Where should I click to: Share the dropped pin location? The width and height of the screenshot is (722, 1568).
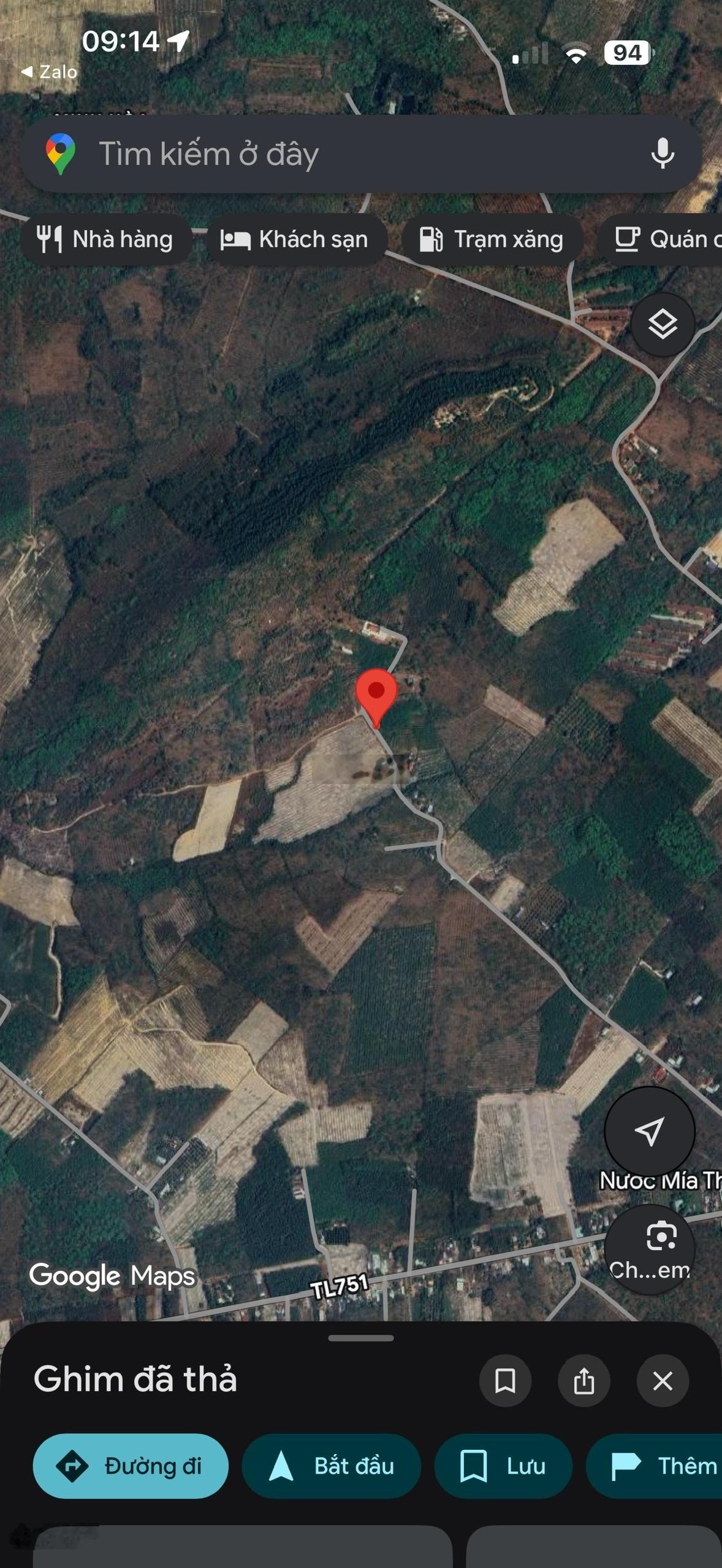(583, 1381)
